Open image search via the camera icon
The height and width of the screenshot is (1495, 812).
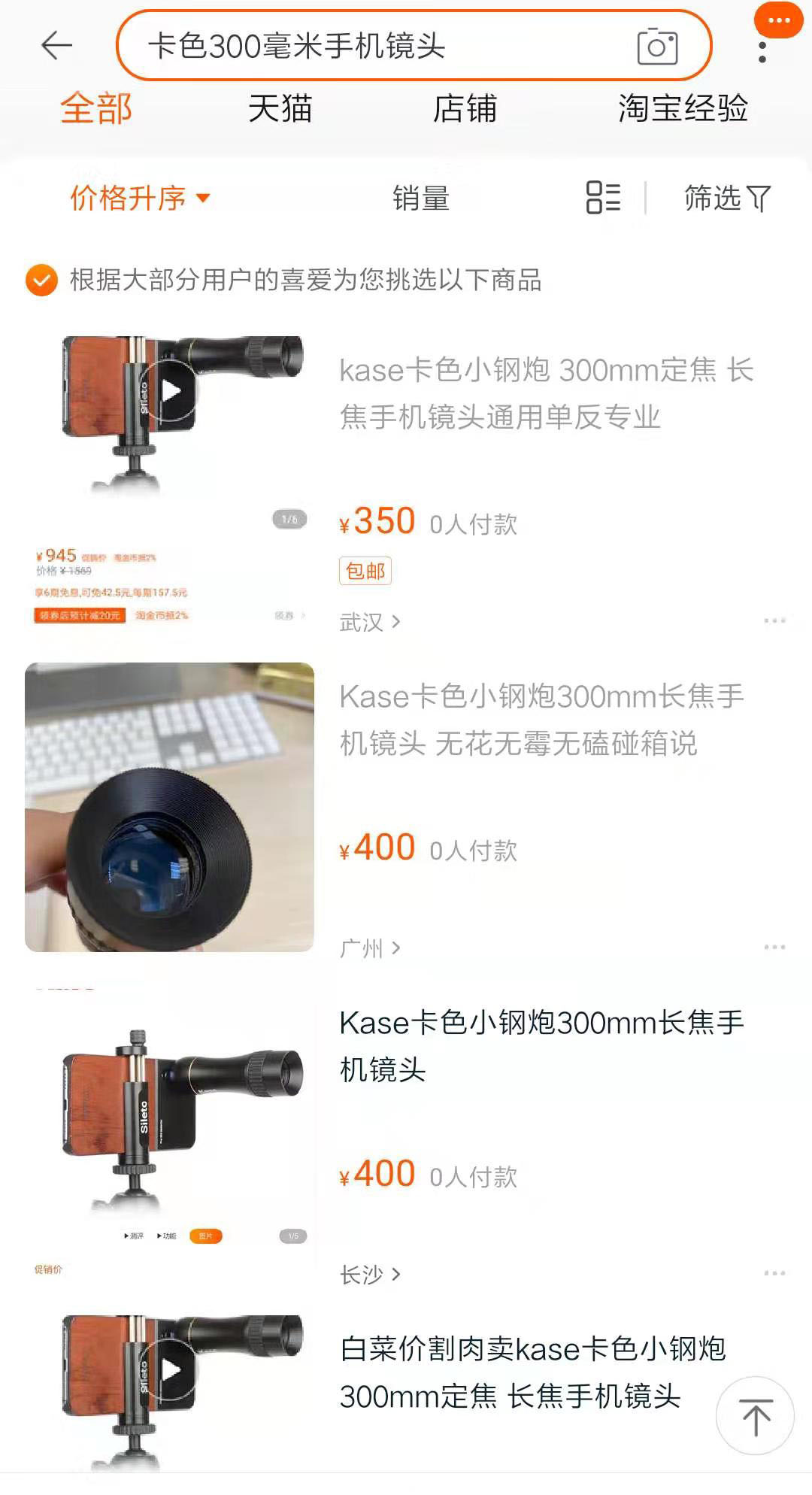(658, 47)
